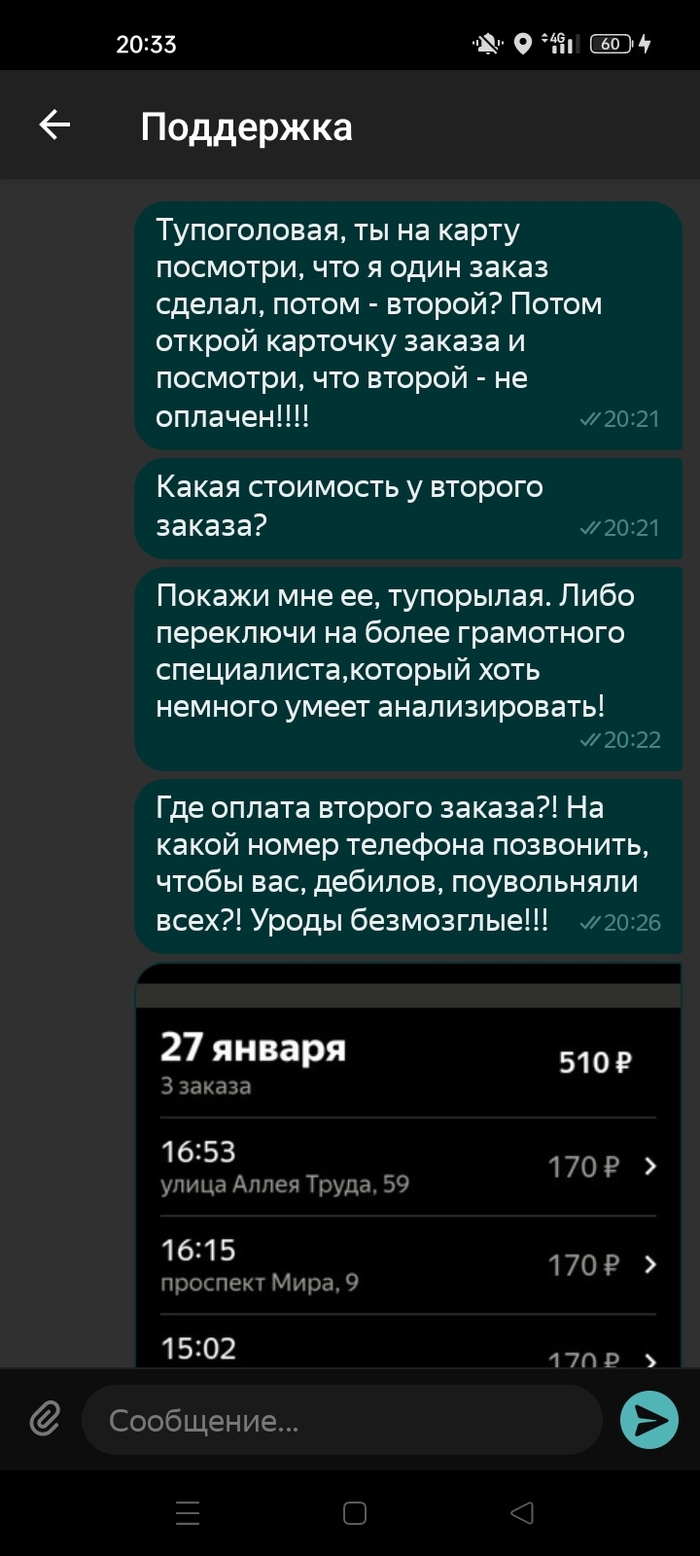Tap the Сообщение message field

(340, 1420)
